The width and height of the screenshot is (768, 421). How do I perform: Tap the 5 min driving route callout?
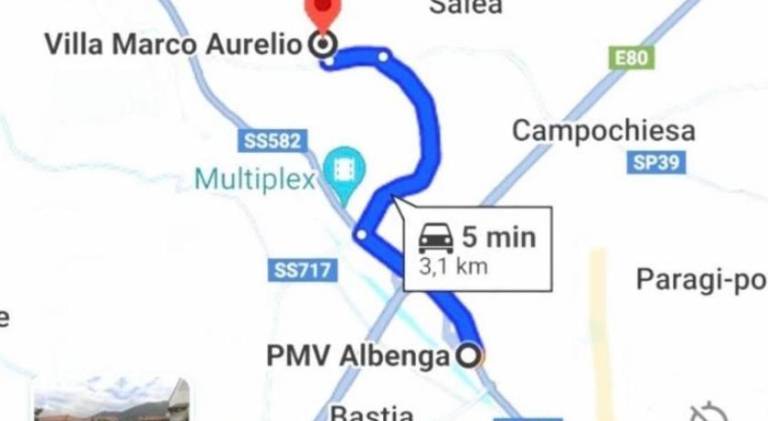click(477, 249)
